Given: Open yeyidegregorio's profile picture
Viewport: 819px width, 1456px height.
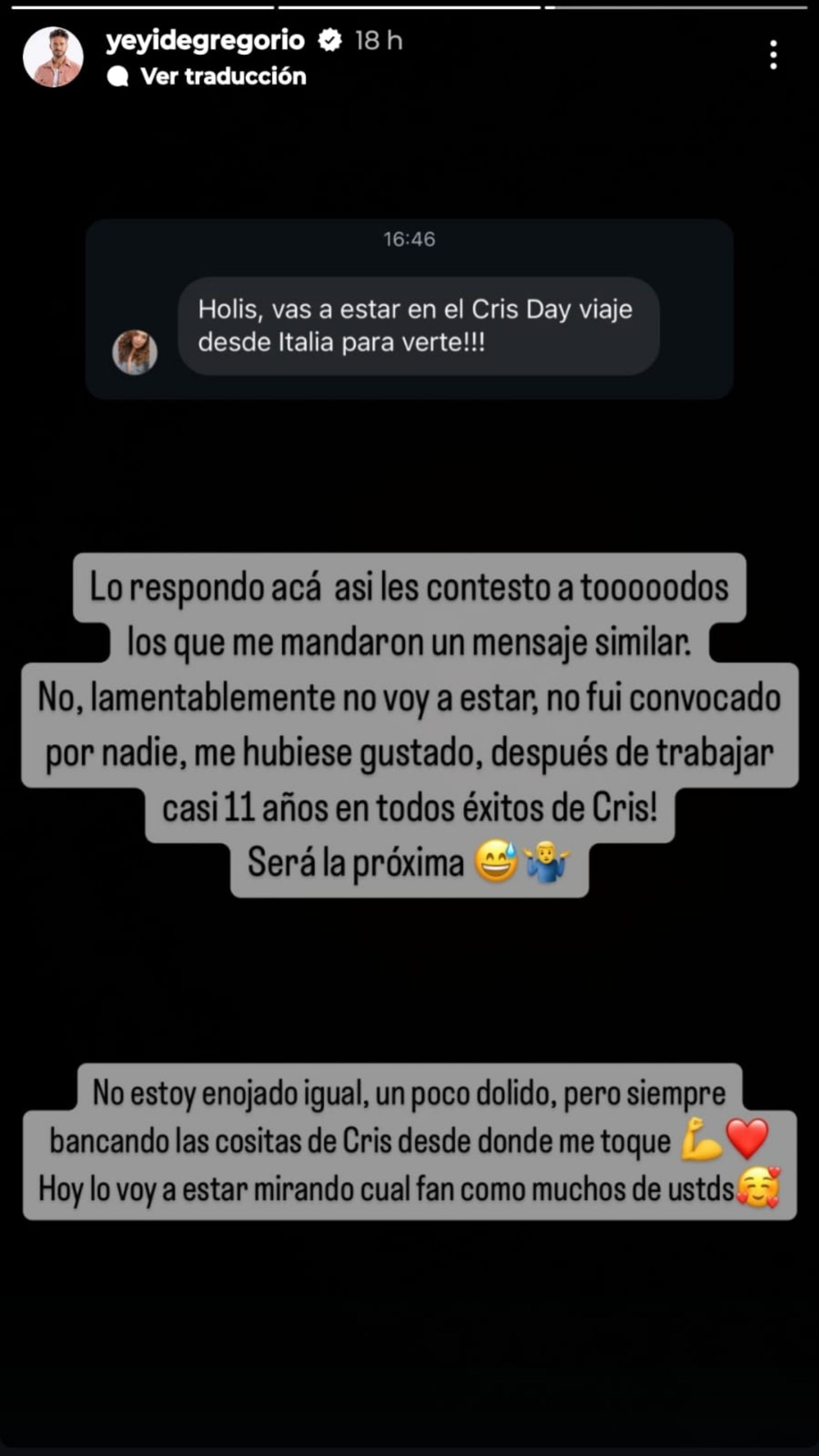Looking at the screenshot, I should click(53, 57).
